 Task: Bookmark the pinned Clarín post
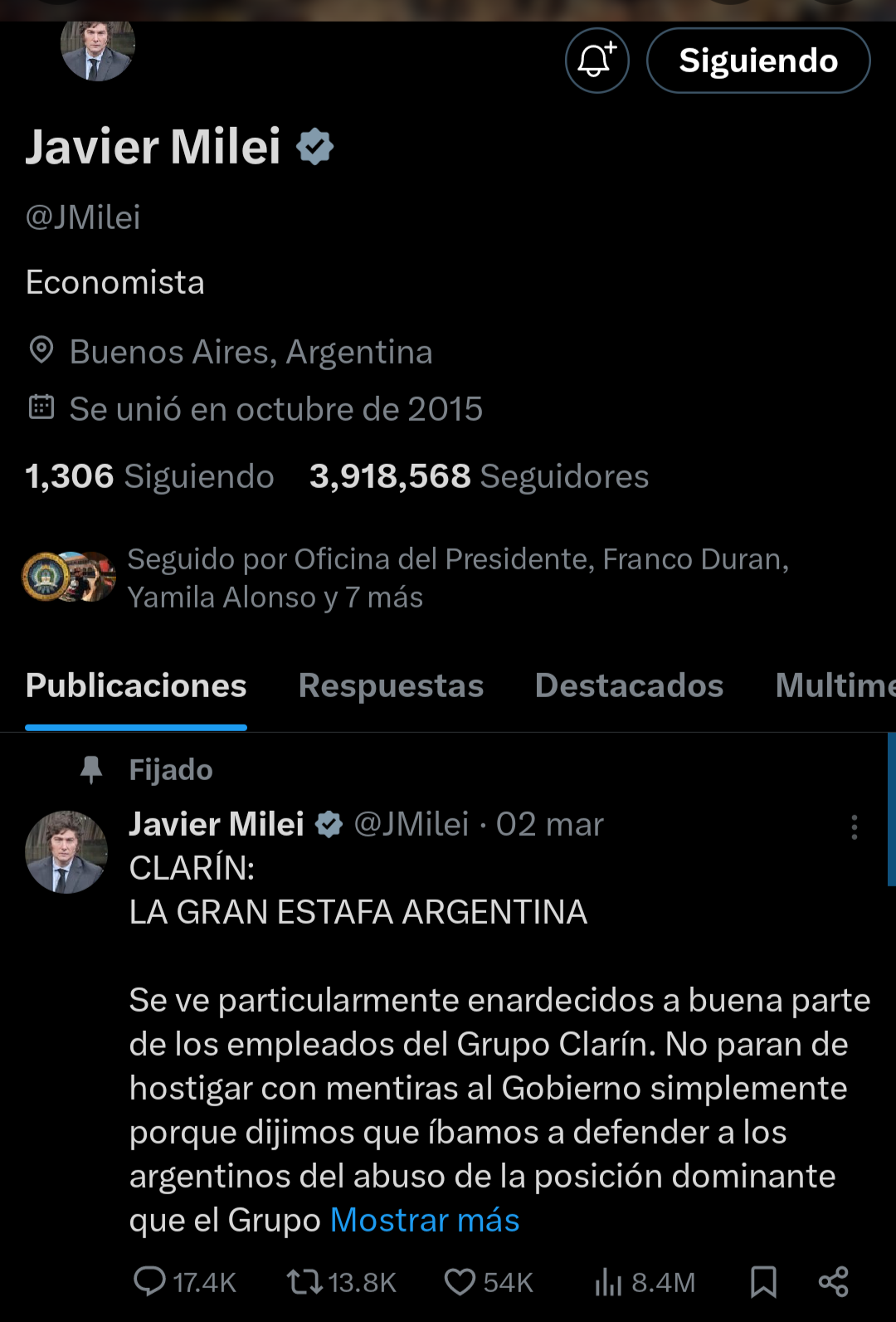[x=763, y=1281]
